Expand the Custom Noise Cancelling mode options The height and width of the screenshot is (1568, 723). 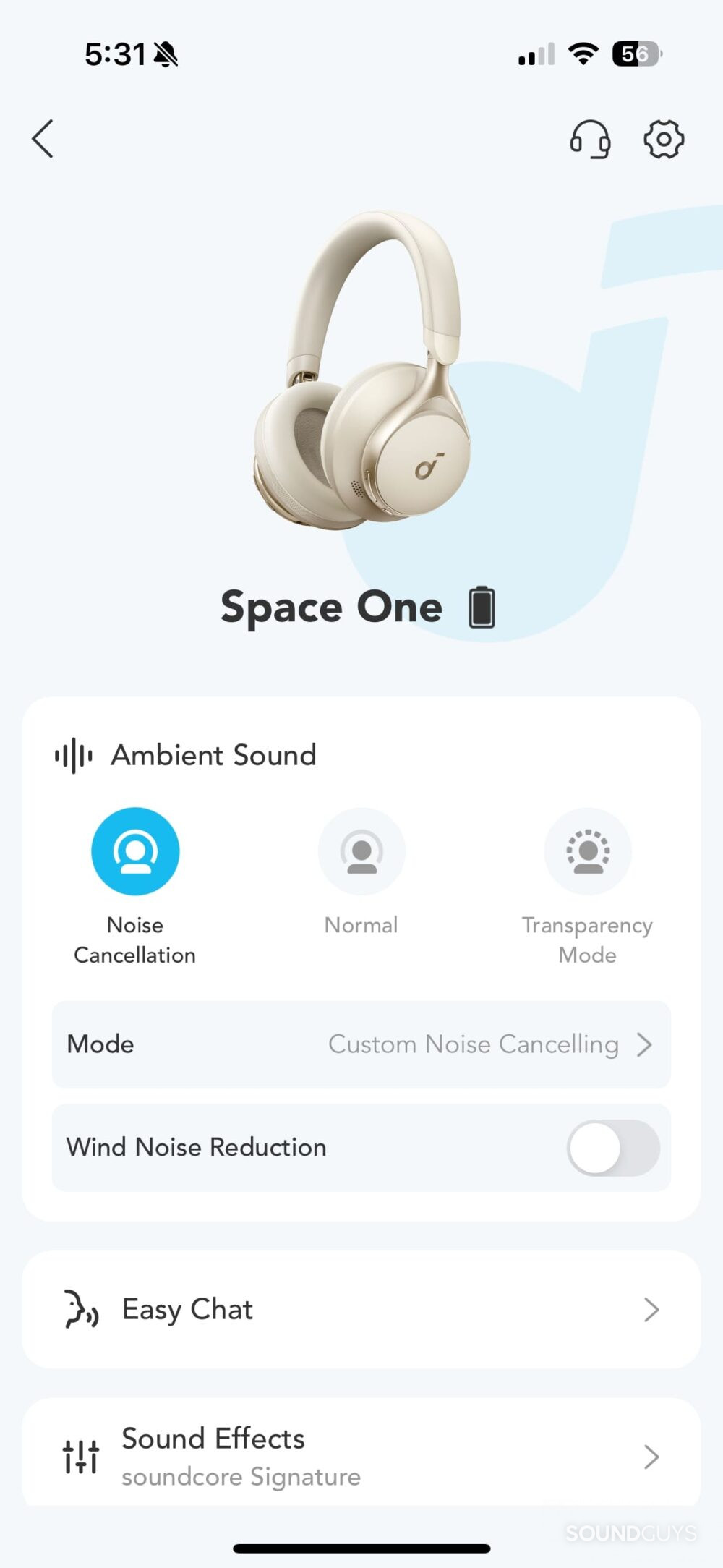coord(644,1044)
